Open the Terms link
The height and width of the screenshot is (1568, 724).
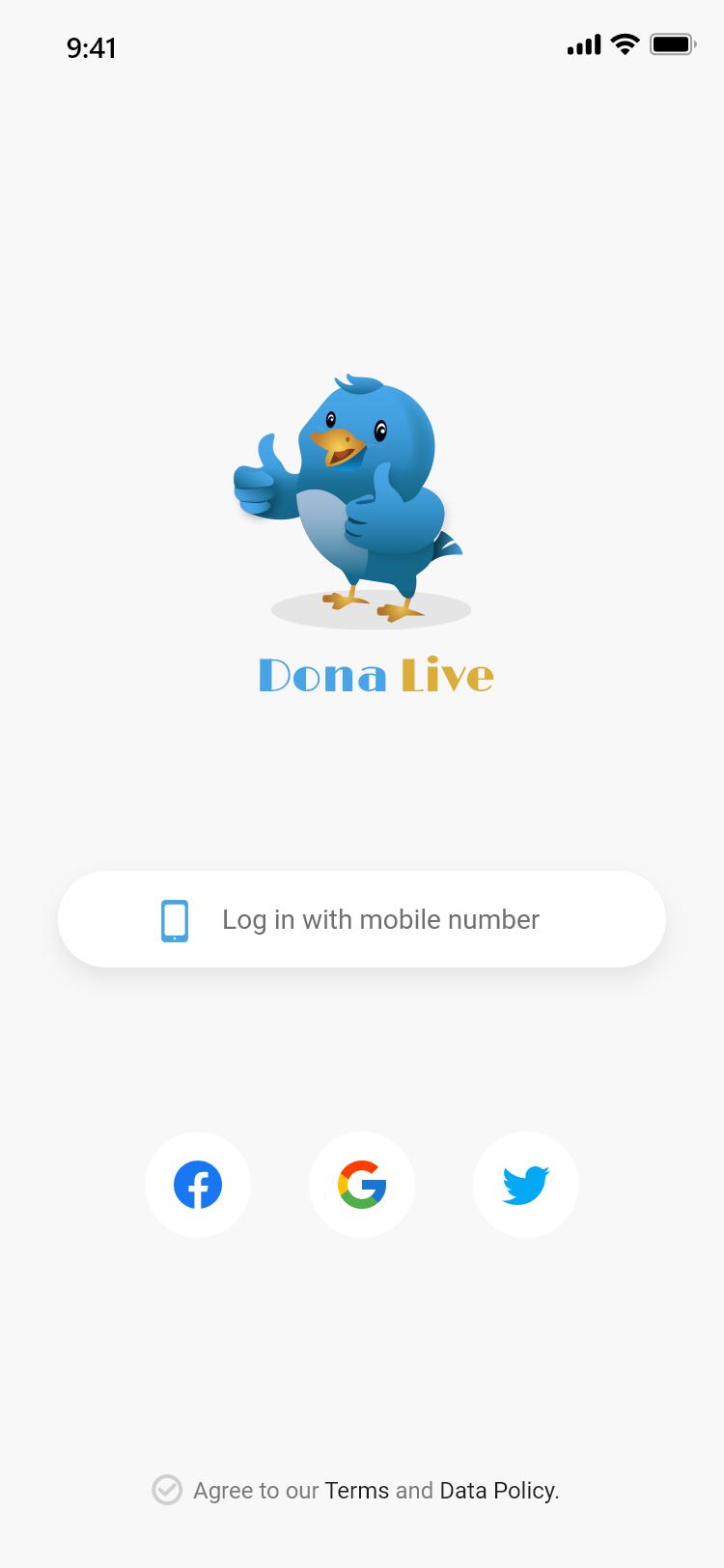[356, 1491]
